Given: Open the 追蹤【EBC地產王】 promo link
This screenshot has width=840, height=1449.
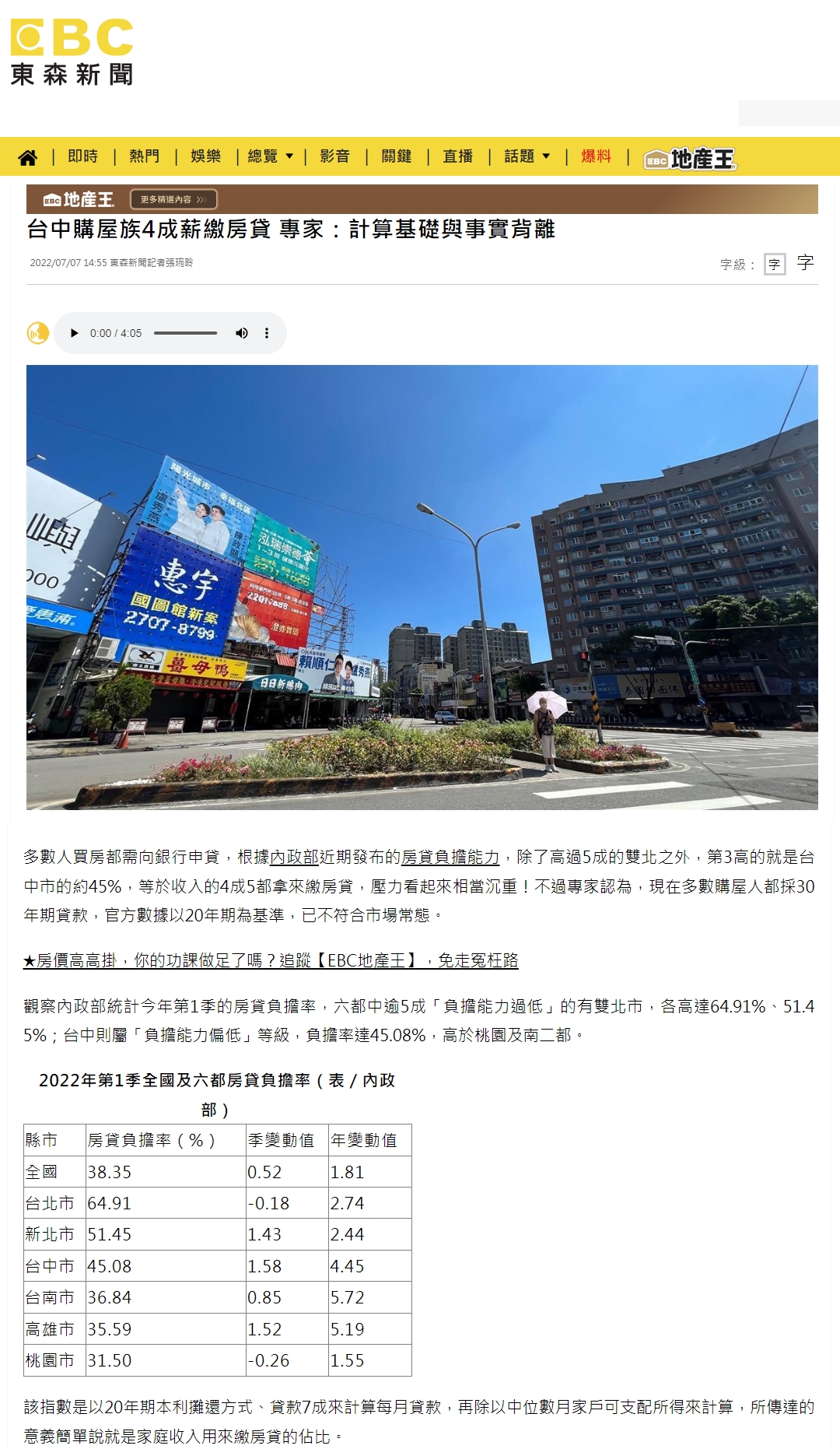Looking at the screenshot, I should point(271,960).
